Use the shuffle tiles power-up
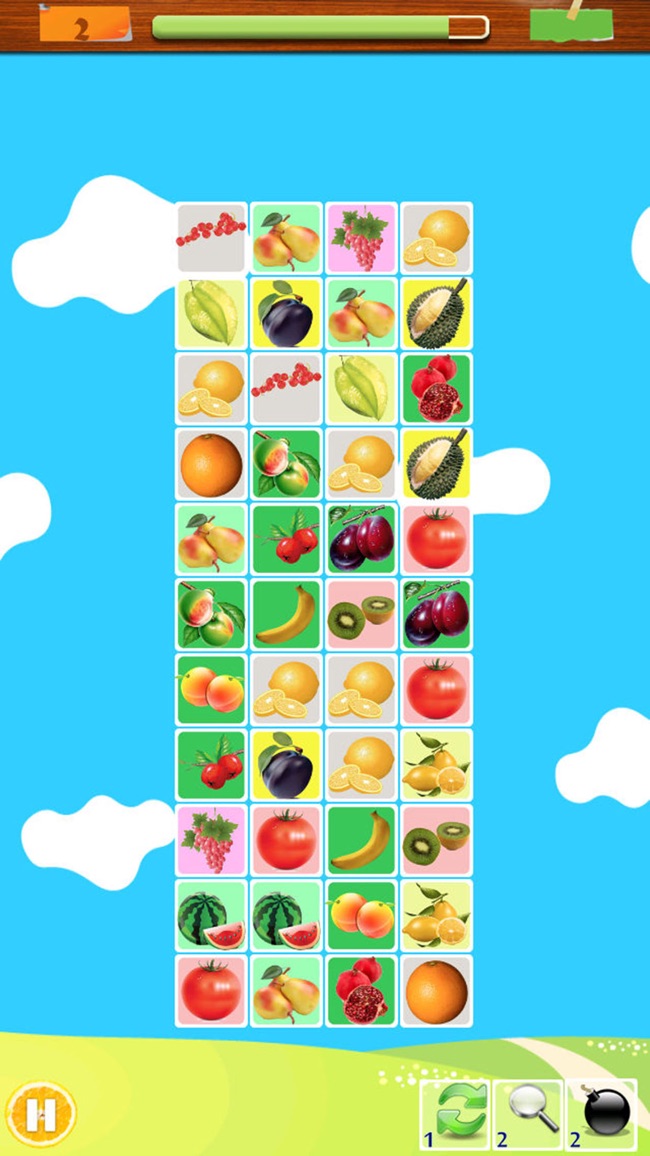 tap(455, 1115)
